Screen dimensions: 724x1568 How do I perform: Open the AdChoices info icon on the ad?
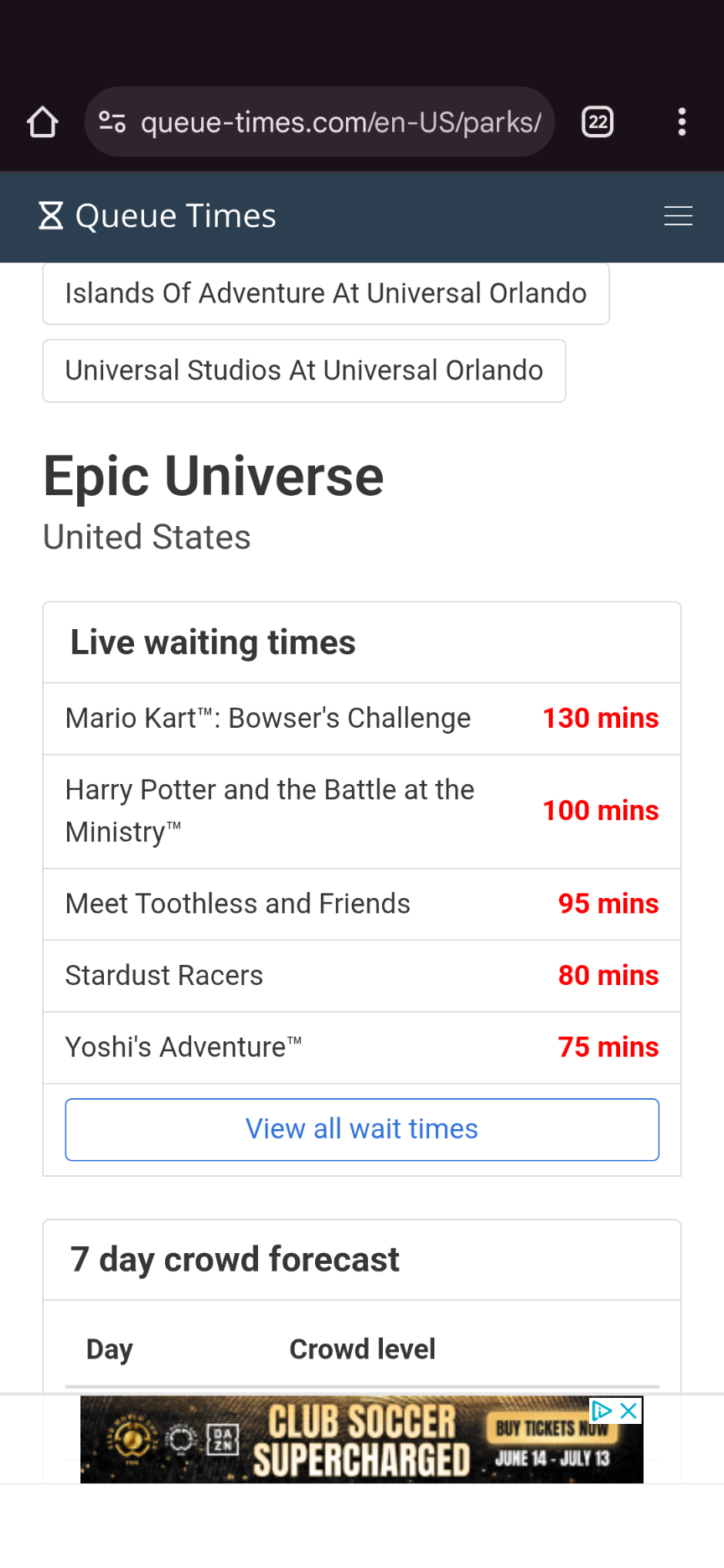[602, 1411]
